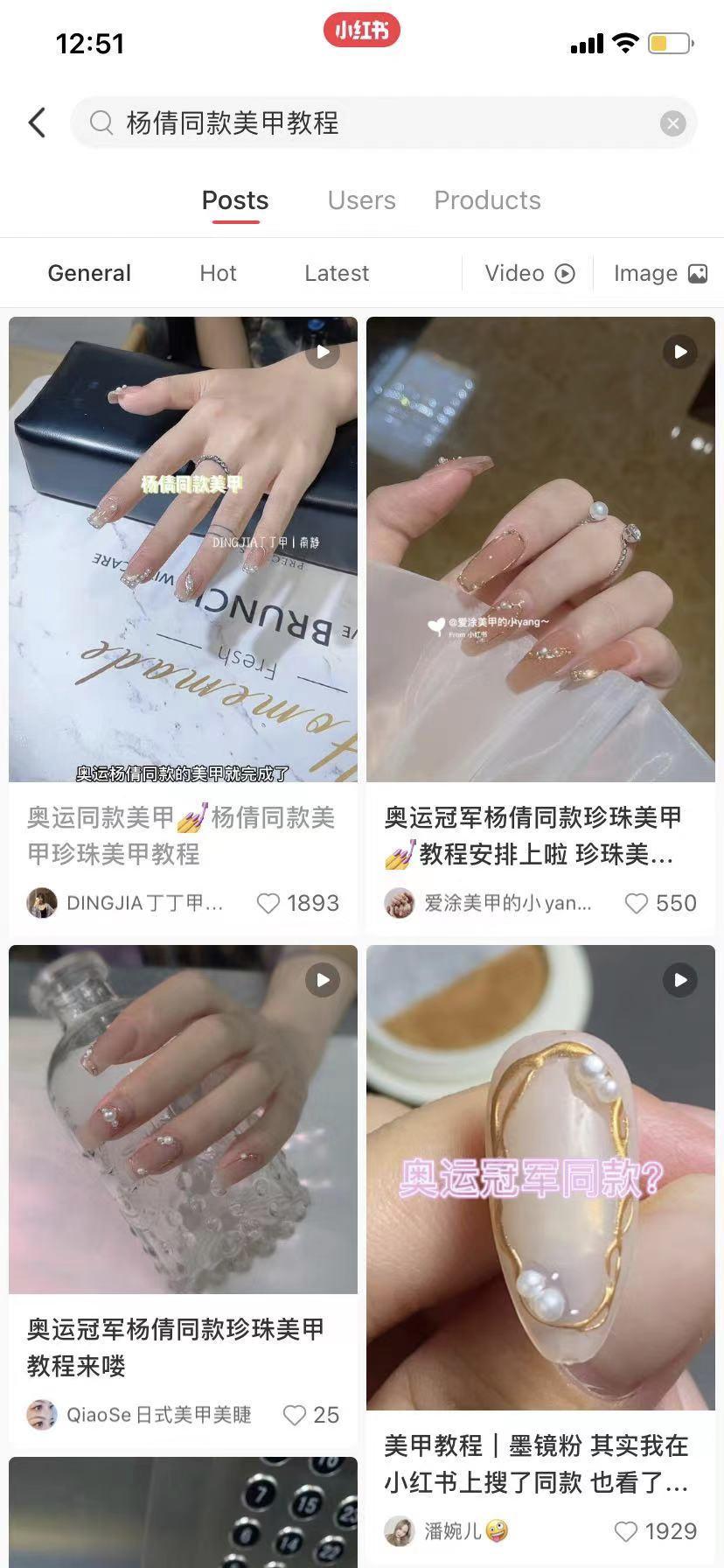Viewport: 724px width, 1568px height.
Task: Open 潘婉儿's profile avatar
Action: 400,1531
